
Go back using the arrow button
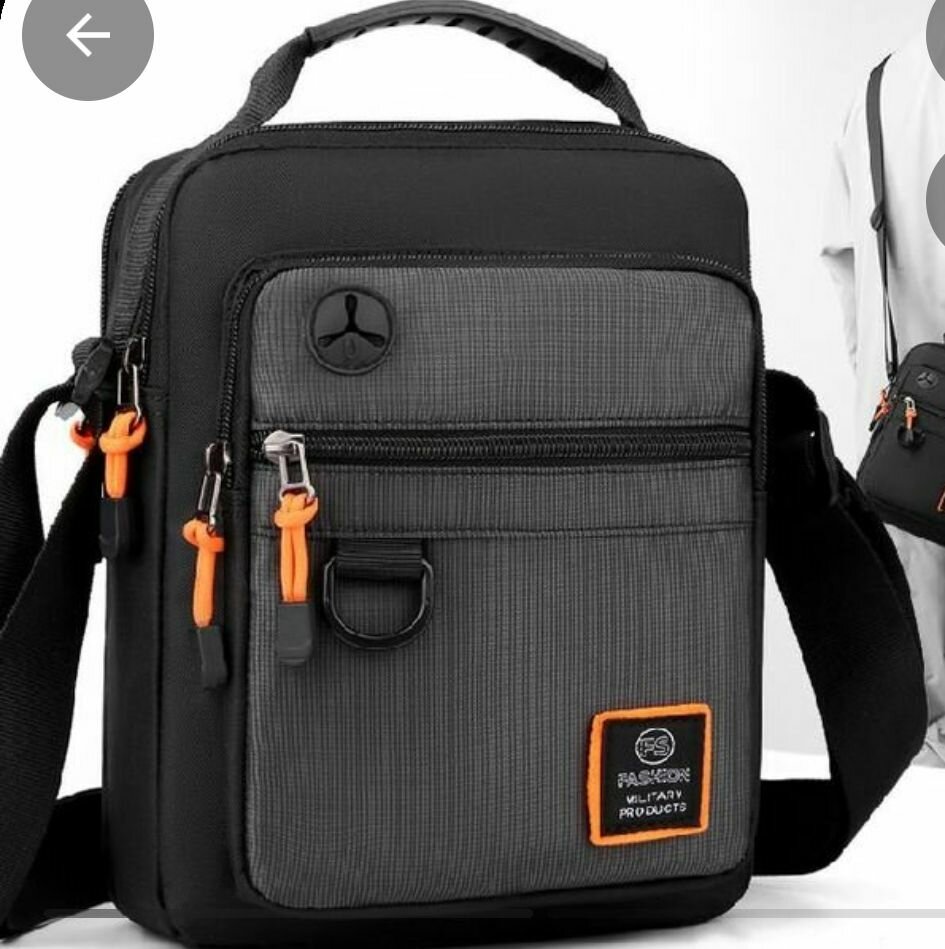(87, 37)
